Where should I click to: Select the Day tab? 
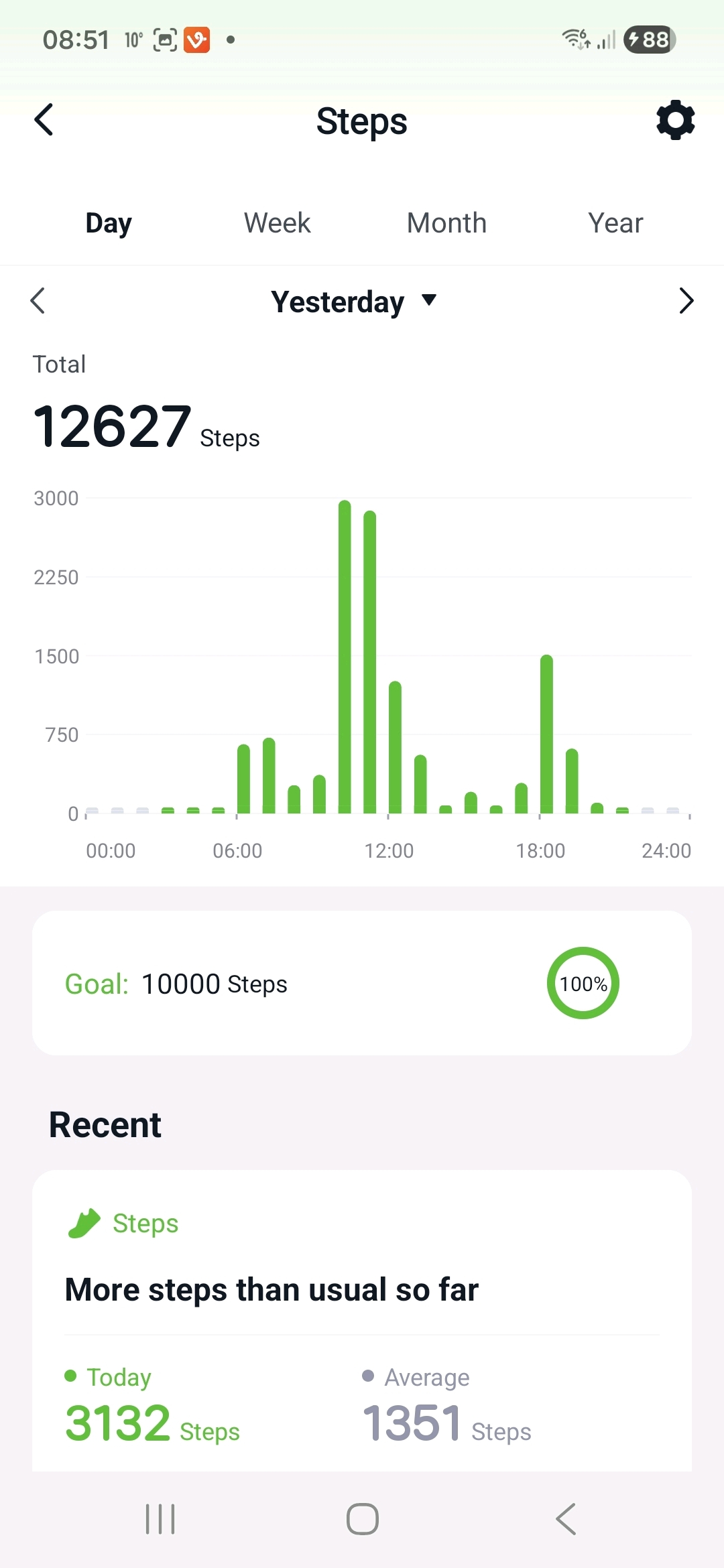[x=109, y=223]
